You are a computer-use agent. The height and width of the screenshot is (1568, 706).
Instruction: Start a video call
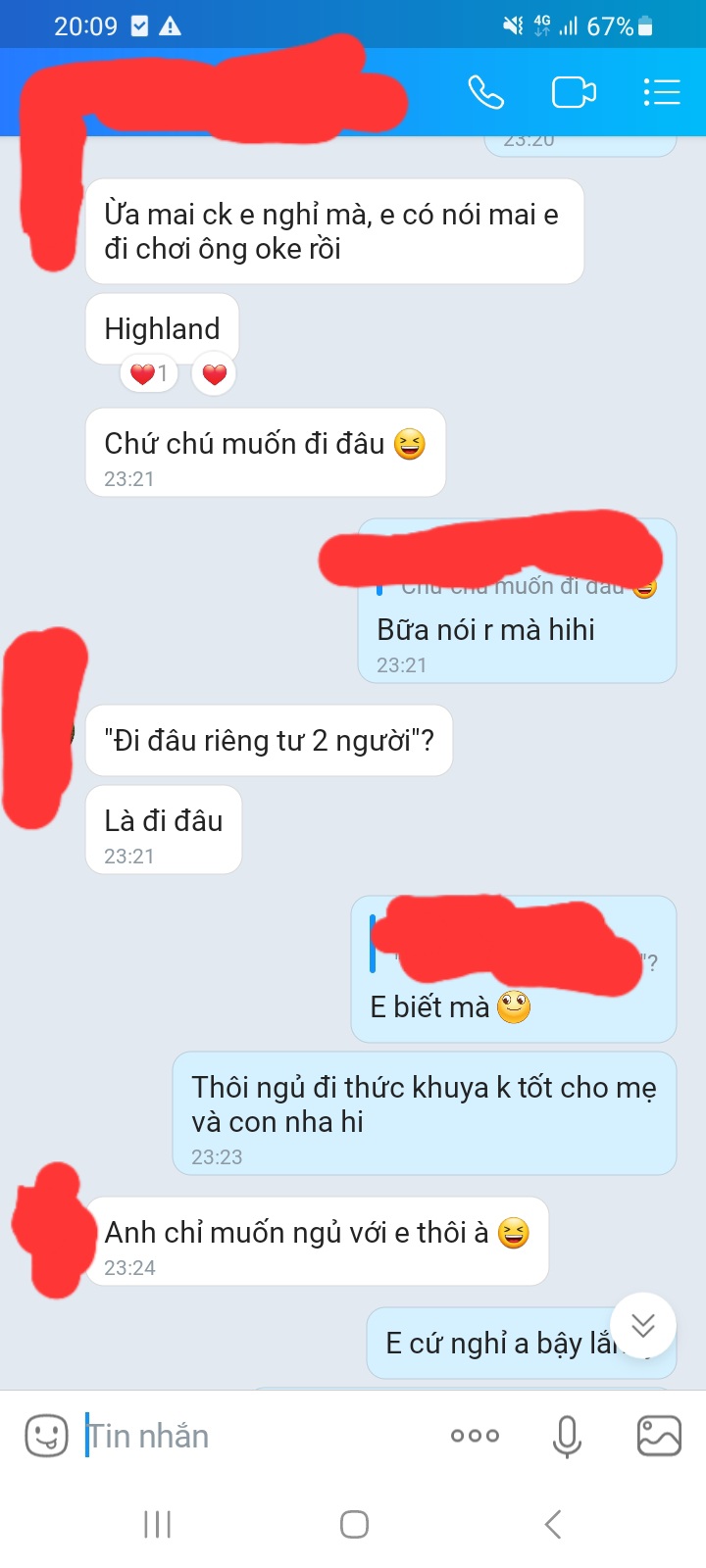(x=574, y=92)
